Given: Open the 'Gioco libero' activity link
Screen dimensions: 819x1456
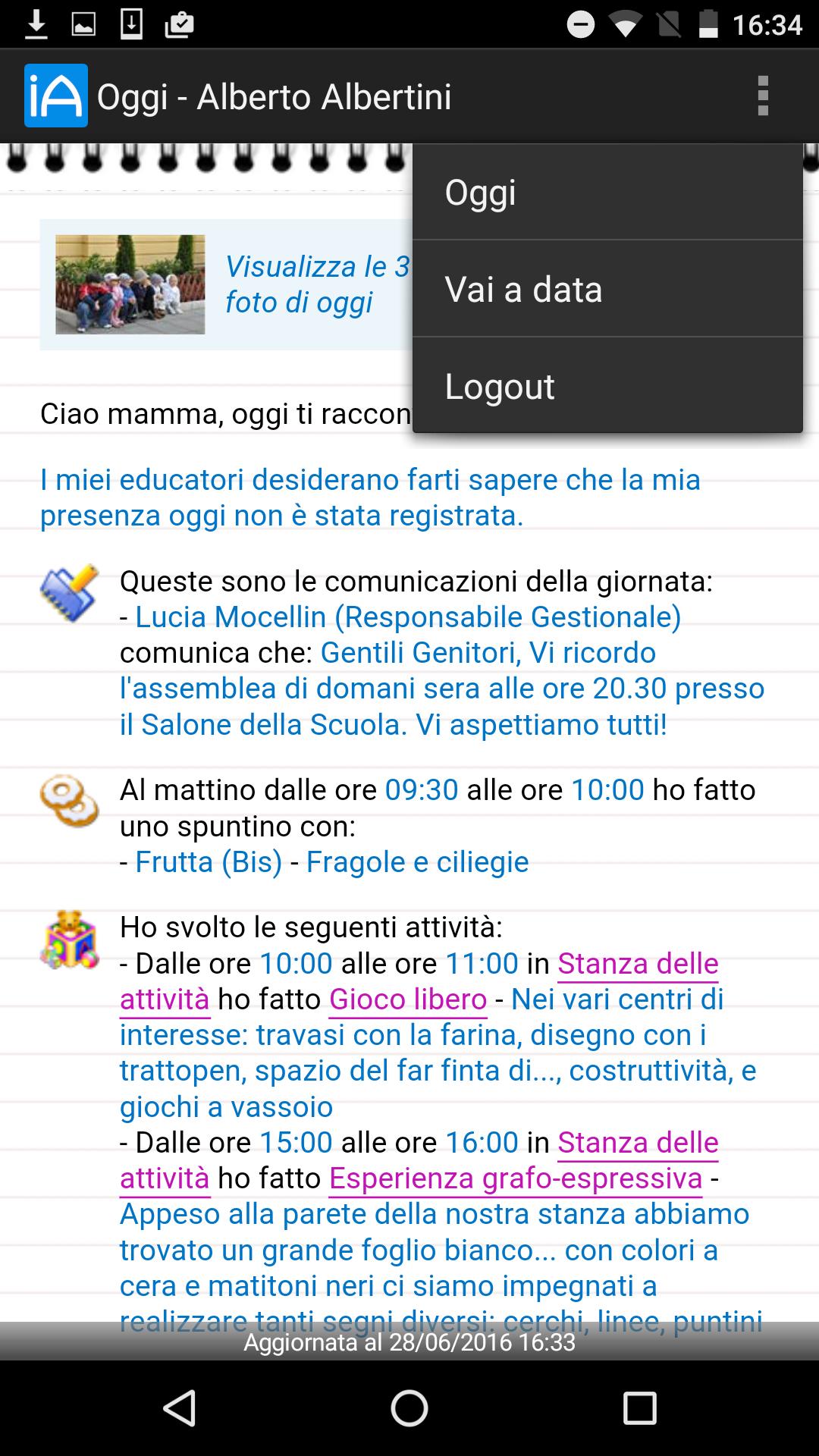Looking at the screenshot, I should tap(407, 999).
